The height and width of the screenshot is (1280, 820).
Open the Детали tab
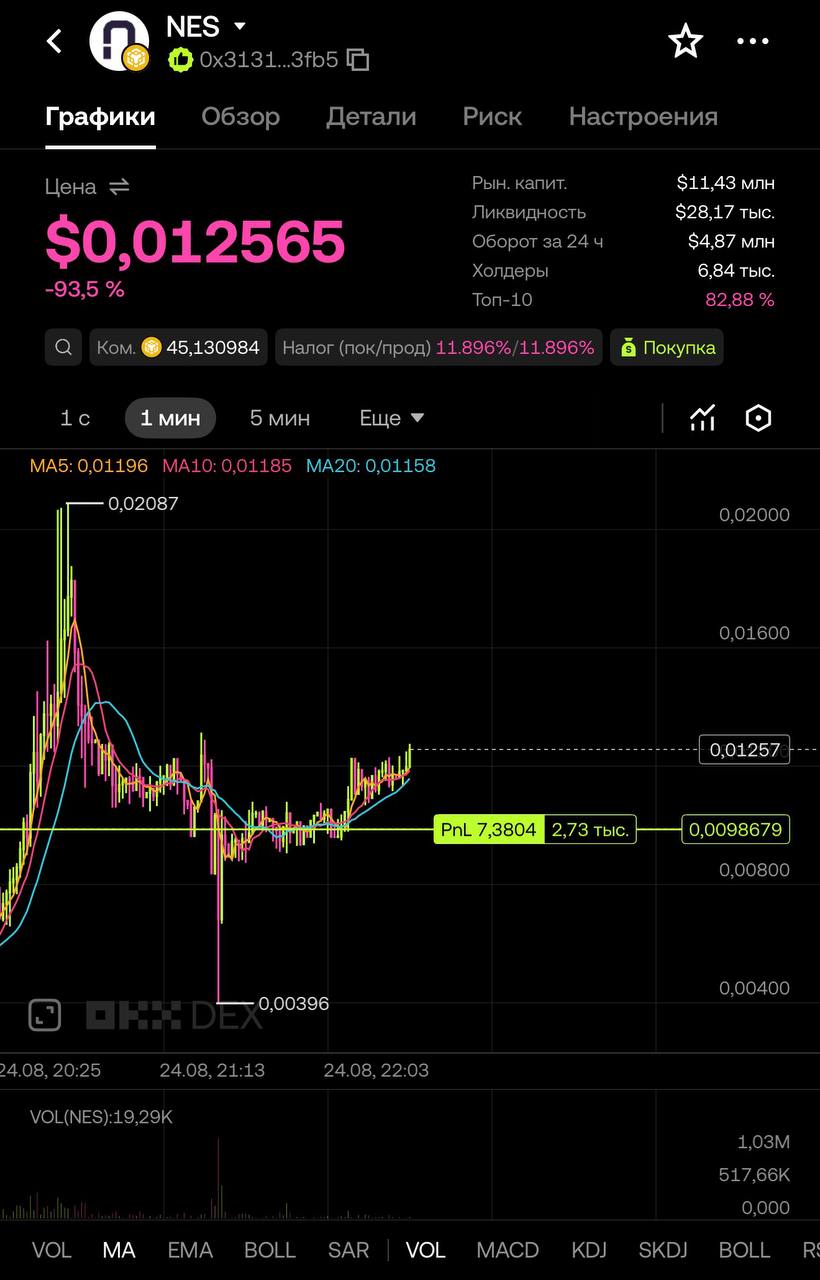371,116
